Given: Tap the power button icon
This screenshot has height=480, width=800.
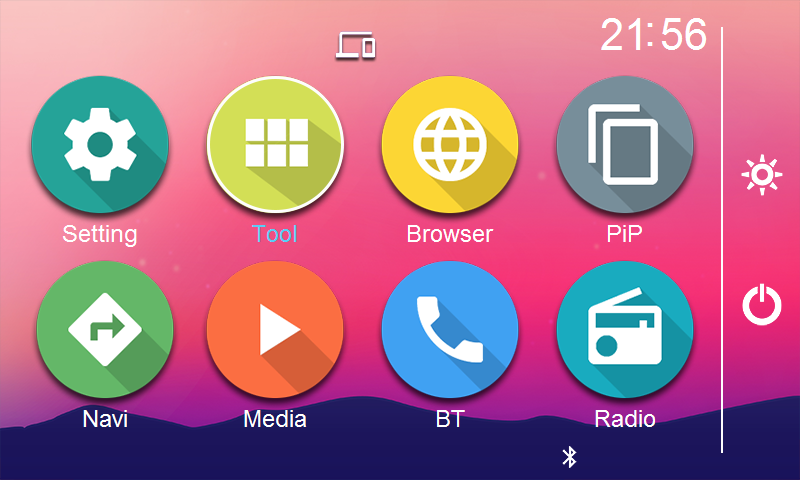Looking at the screenshot, I should [x=761, y=304].
